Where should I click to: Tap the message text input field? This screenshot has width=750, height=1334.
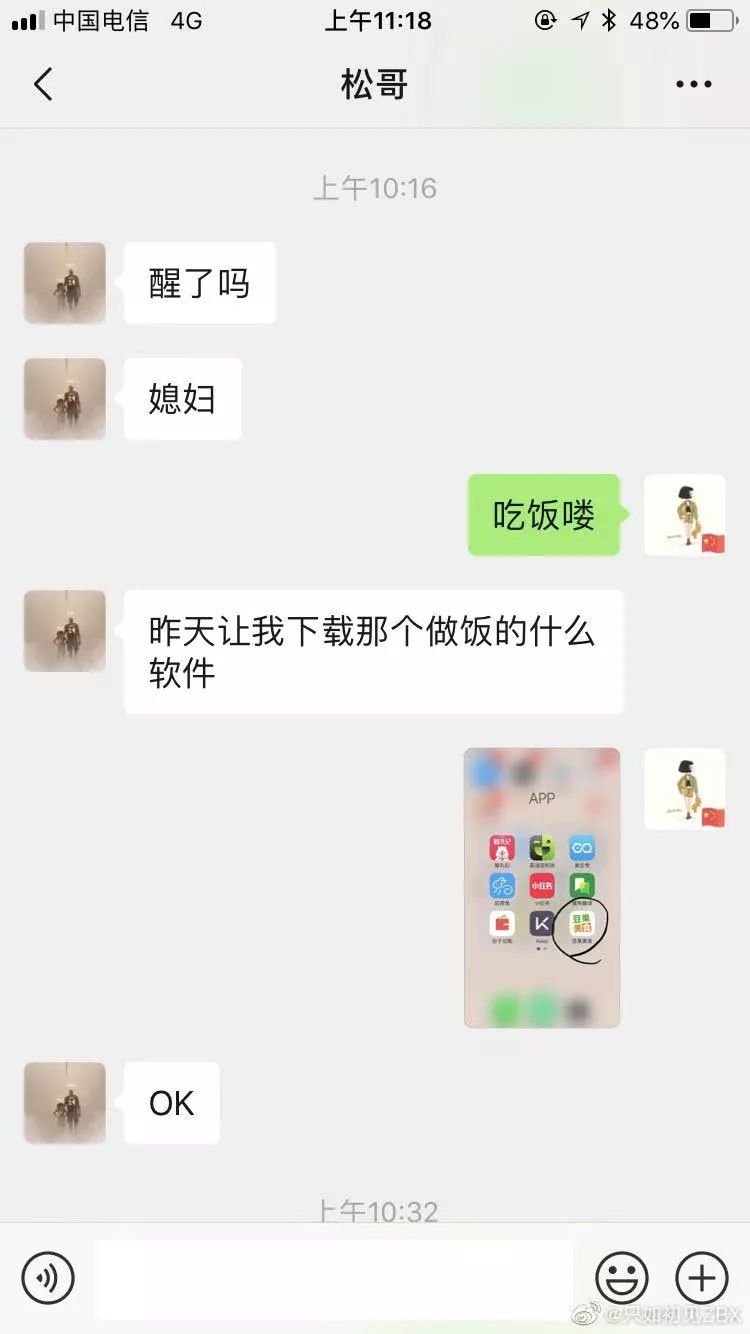pyautogui.click(x=335, y=1277)
